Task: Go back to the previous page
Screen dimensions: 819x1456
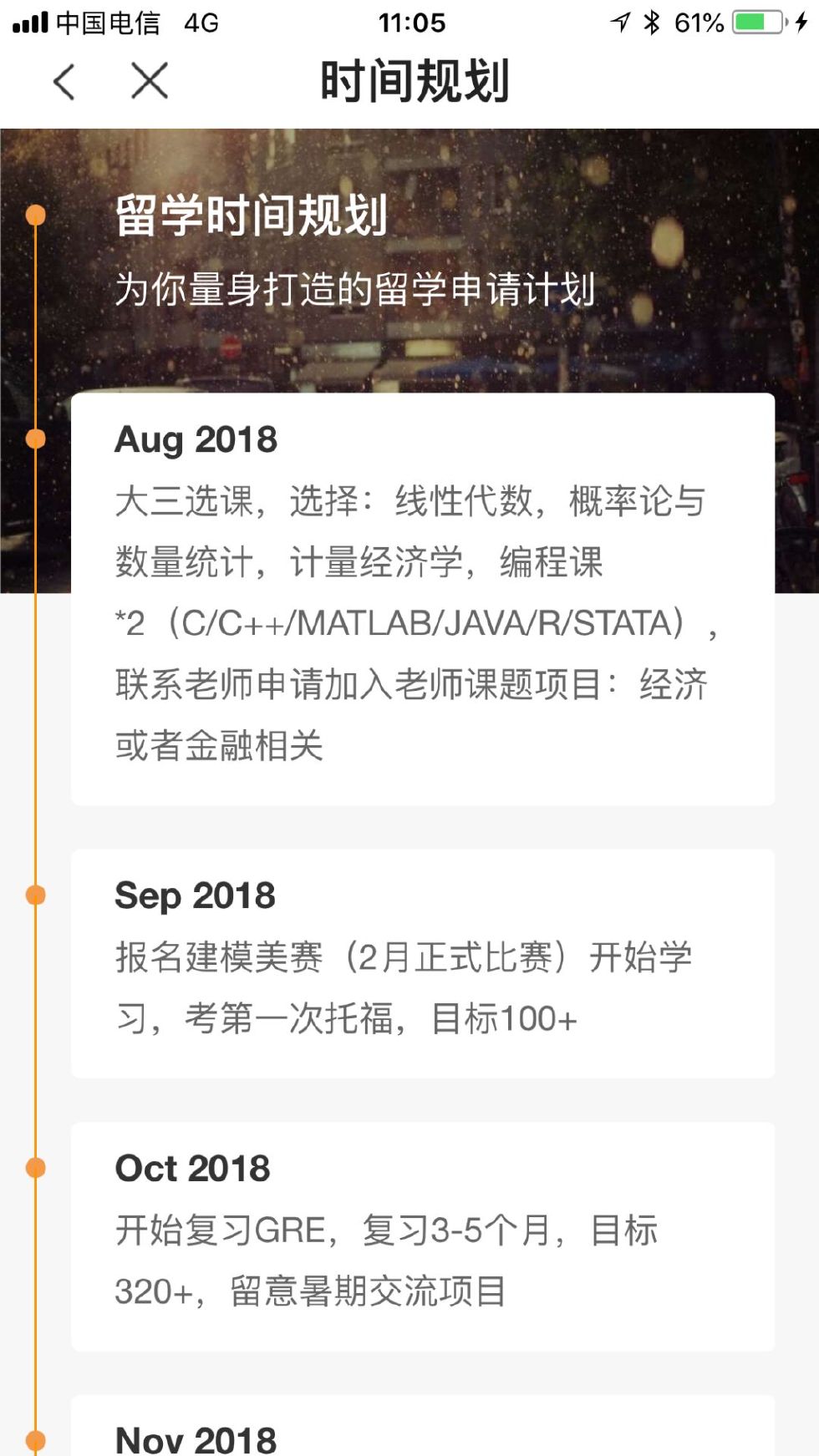Action: coord(64,82)
